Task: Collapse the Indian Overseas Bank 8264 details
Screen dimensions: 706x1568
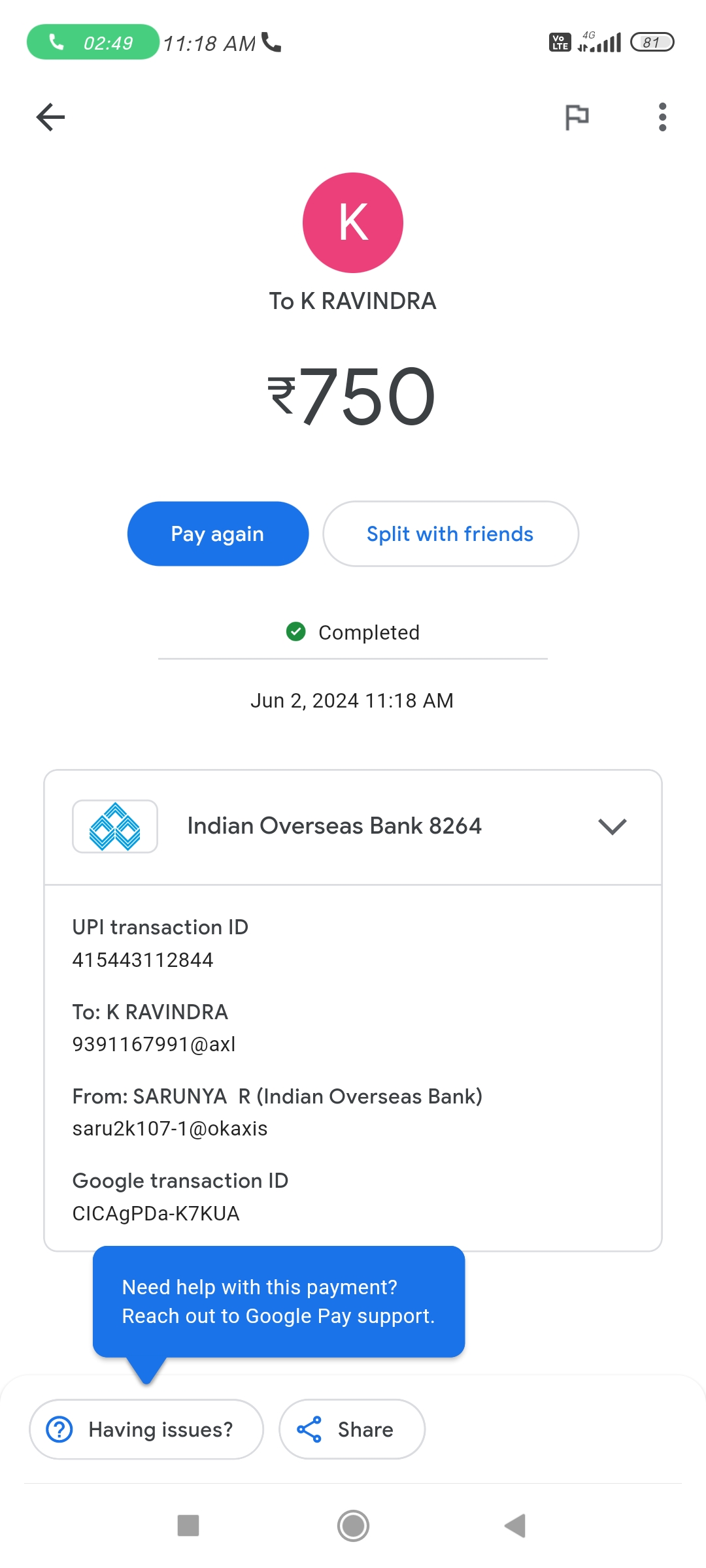Action: pos(612,826)
